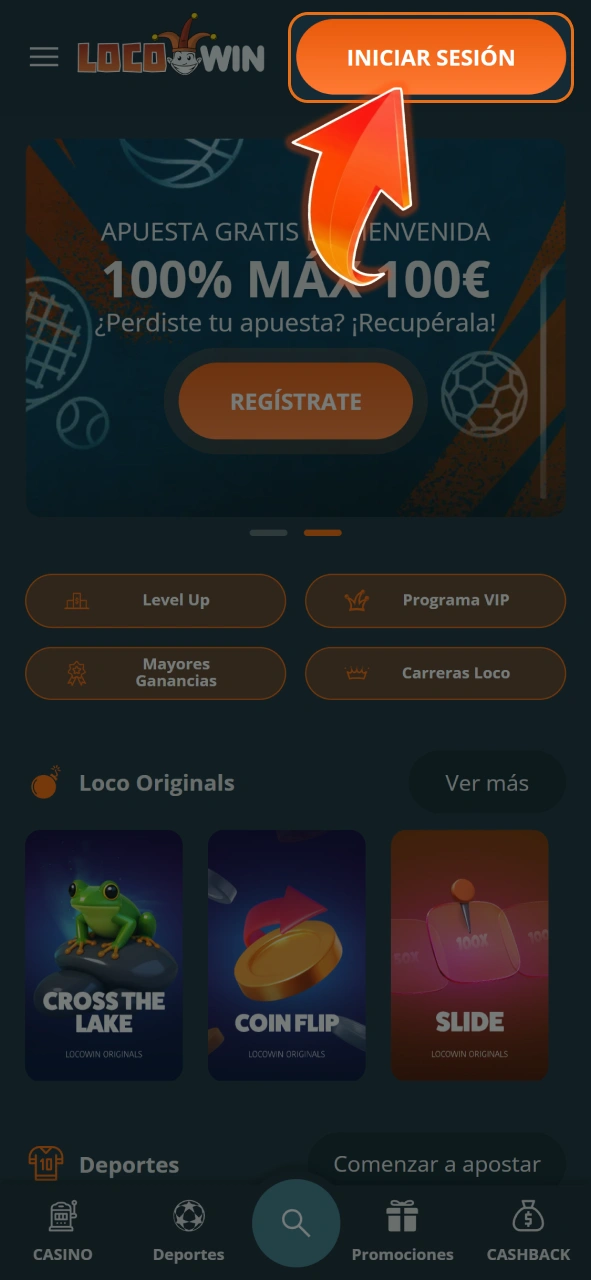Tap the Regístrate button on the banner
Screen dimensions: 591x1280
pos(296,402)
